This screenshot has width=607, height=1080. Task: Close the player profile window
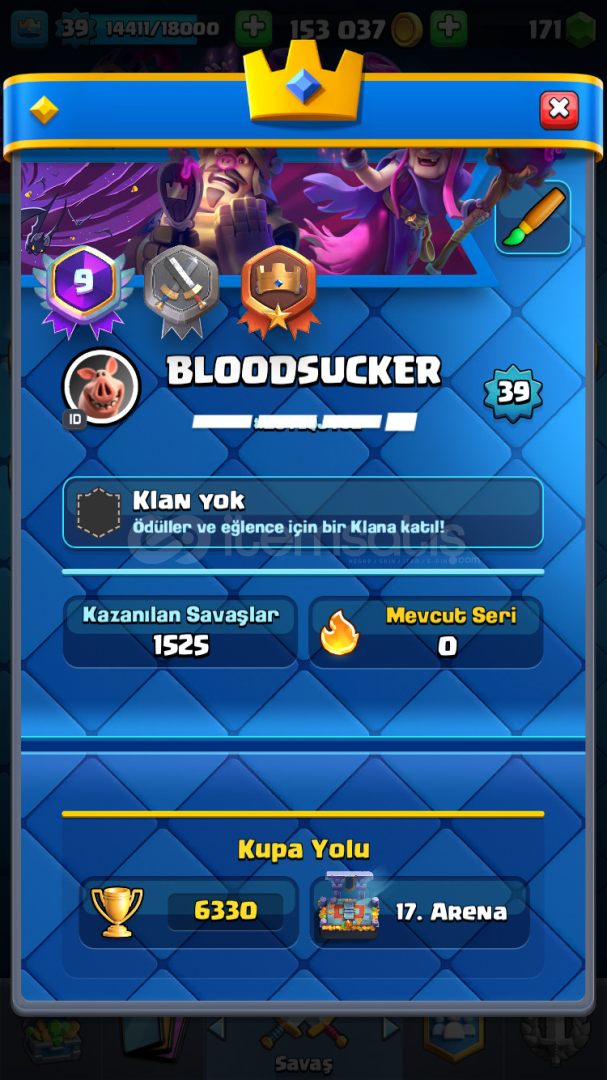(x=559, y=110)
